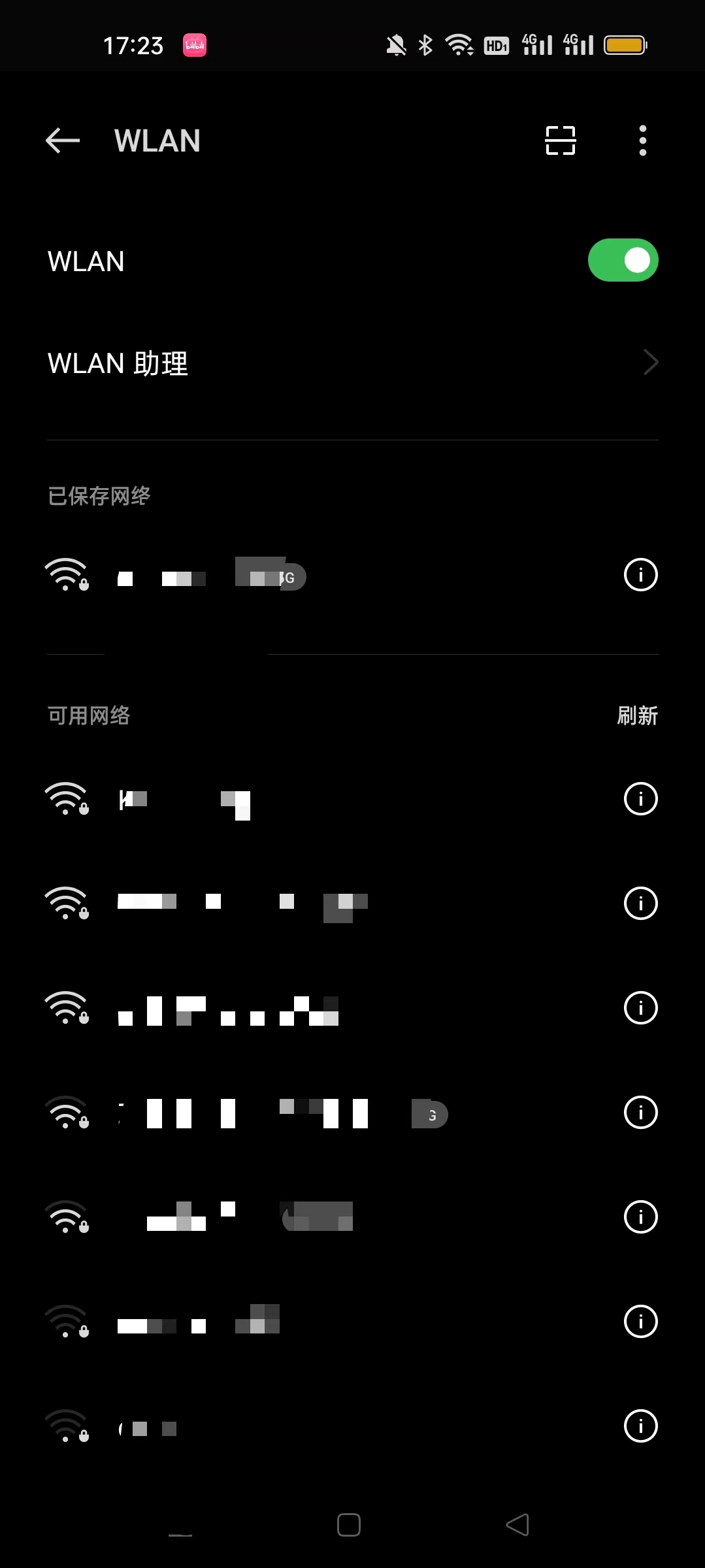Tap the system home button

click(x=349, y=1525)
